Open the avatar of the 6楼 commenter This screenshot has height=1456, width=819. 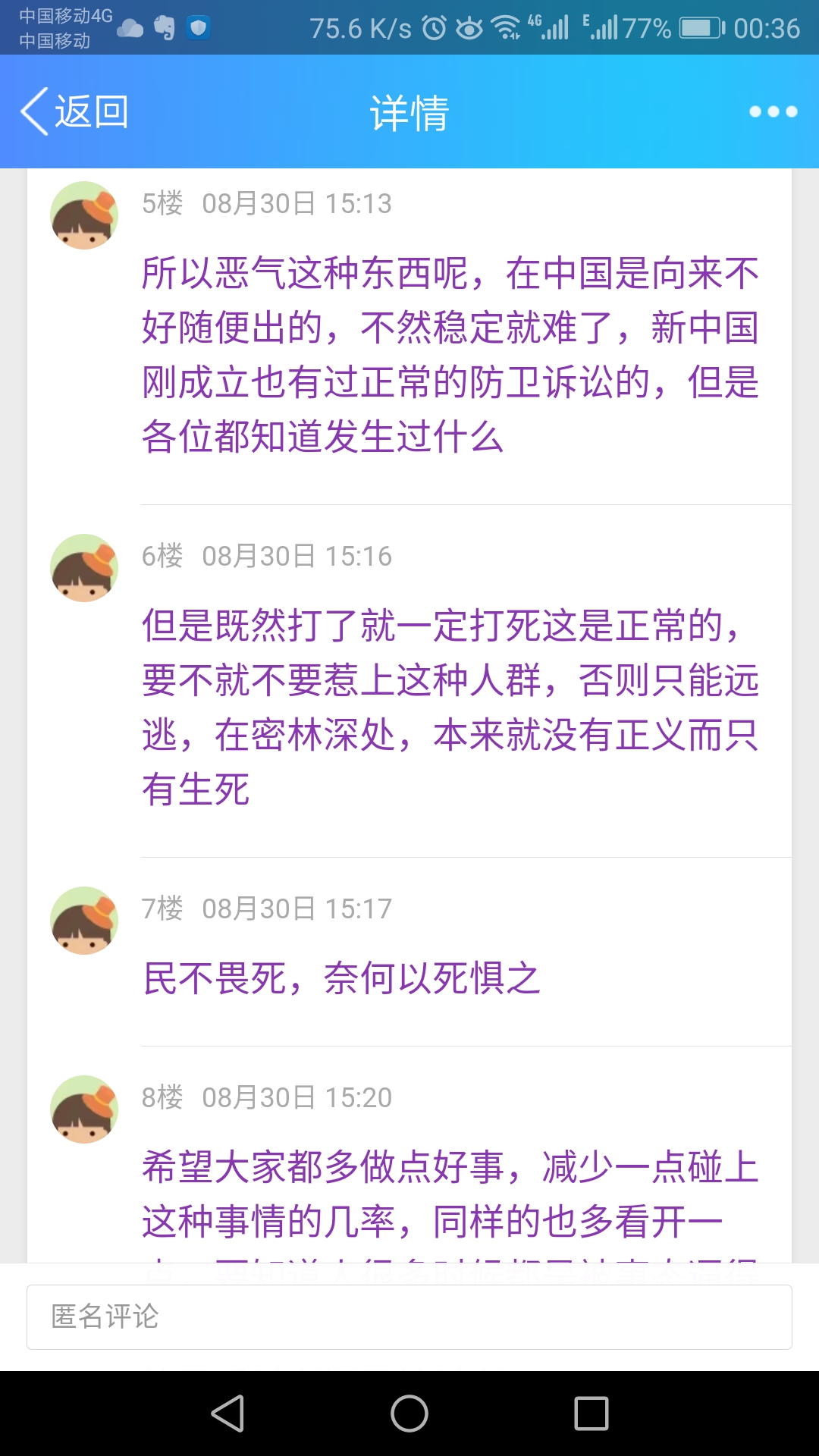point(84,568)
